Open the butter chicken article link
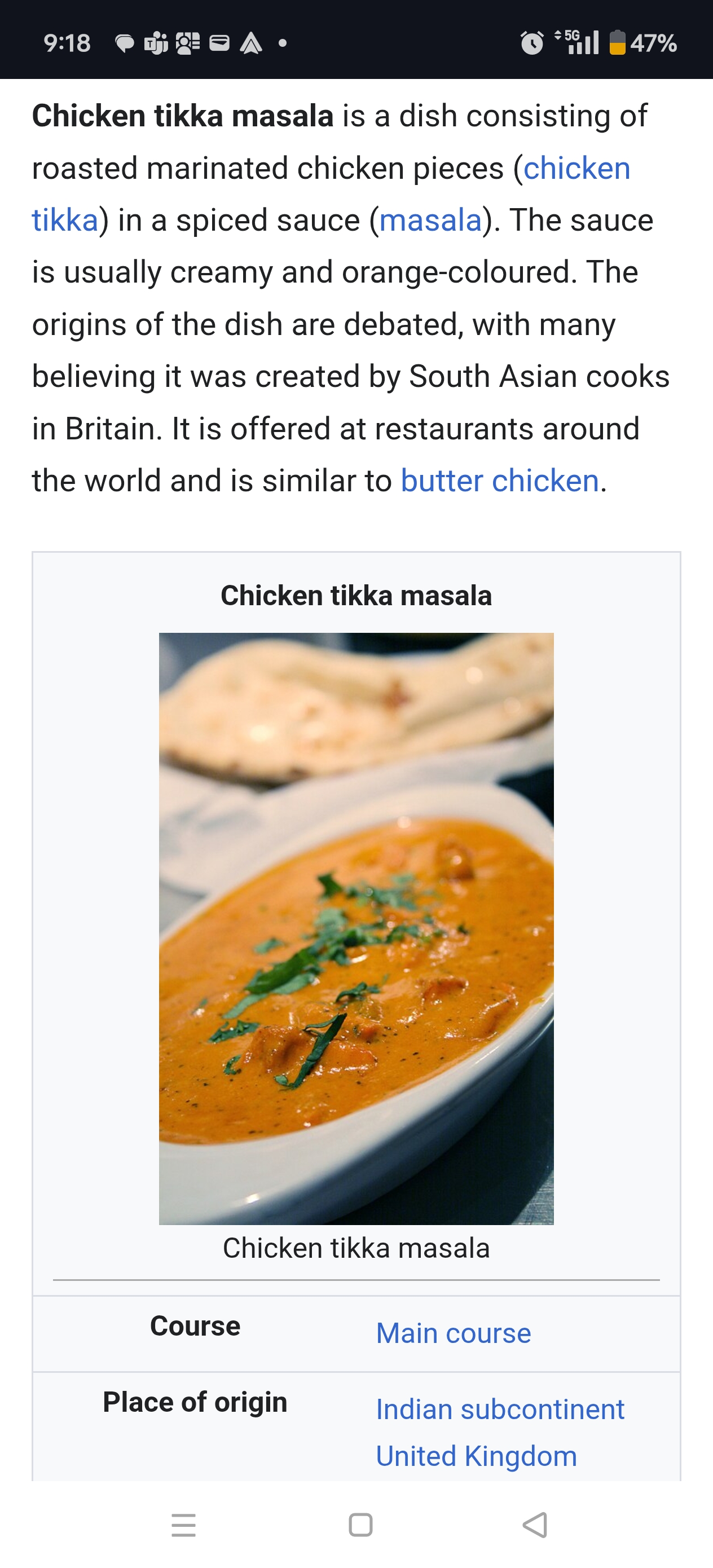This screenshot has height=1568, width=713. pos(499,481)
